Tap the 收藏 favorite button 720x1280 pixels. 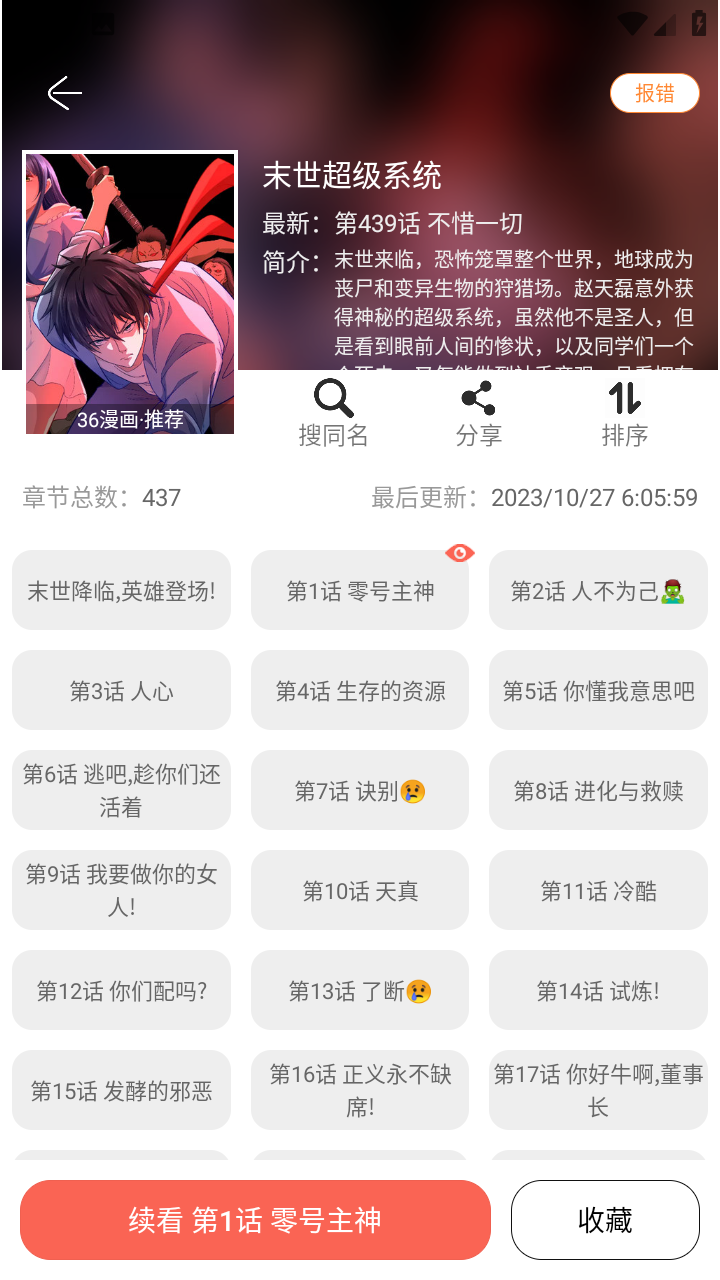604,1220
